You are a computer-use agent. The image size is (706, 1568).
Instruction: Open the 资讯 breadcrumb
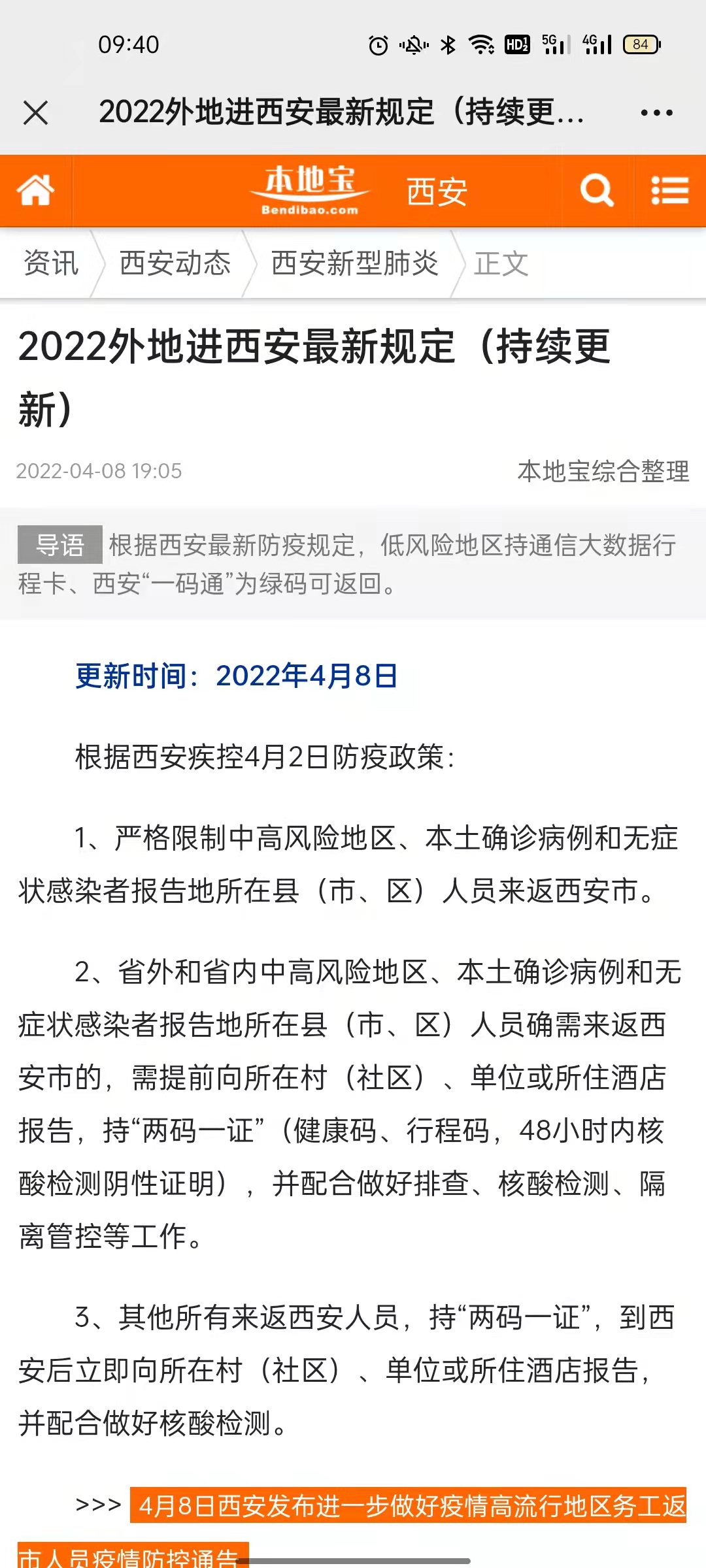pos(51,263)
